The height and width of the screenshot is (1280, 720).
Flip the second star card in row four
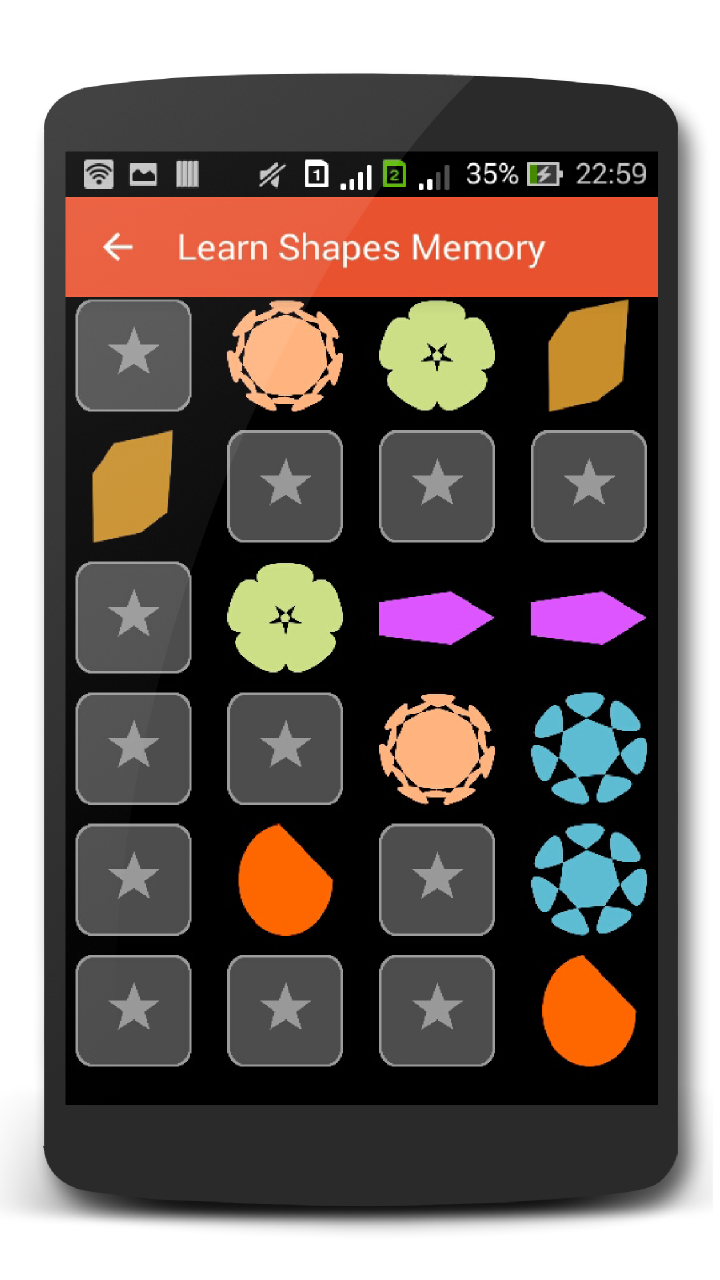point(285,749)
